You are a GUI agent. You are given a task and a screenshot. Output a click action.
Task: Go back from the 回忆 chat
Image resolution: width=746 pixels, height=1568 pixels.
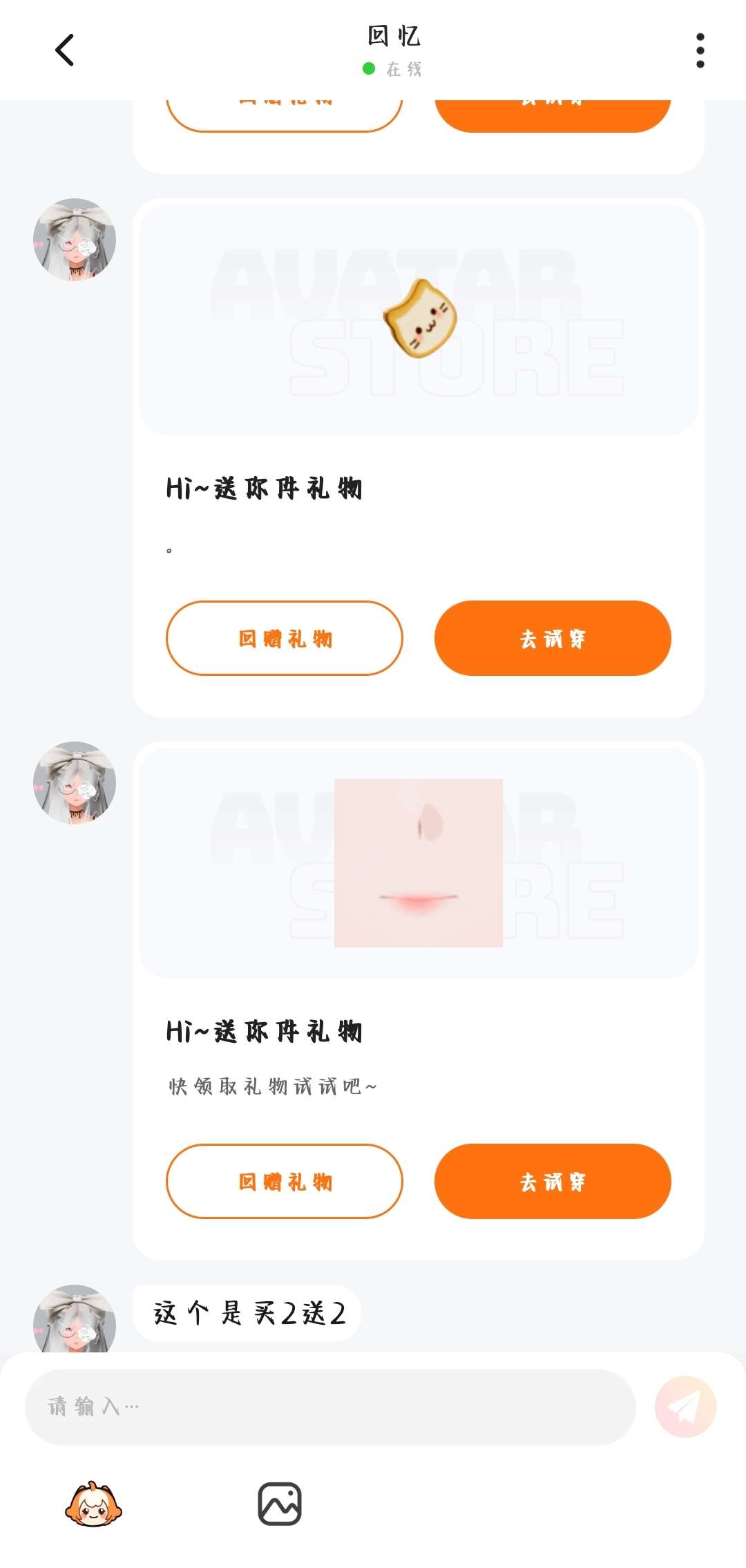coord(65,50)
